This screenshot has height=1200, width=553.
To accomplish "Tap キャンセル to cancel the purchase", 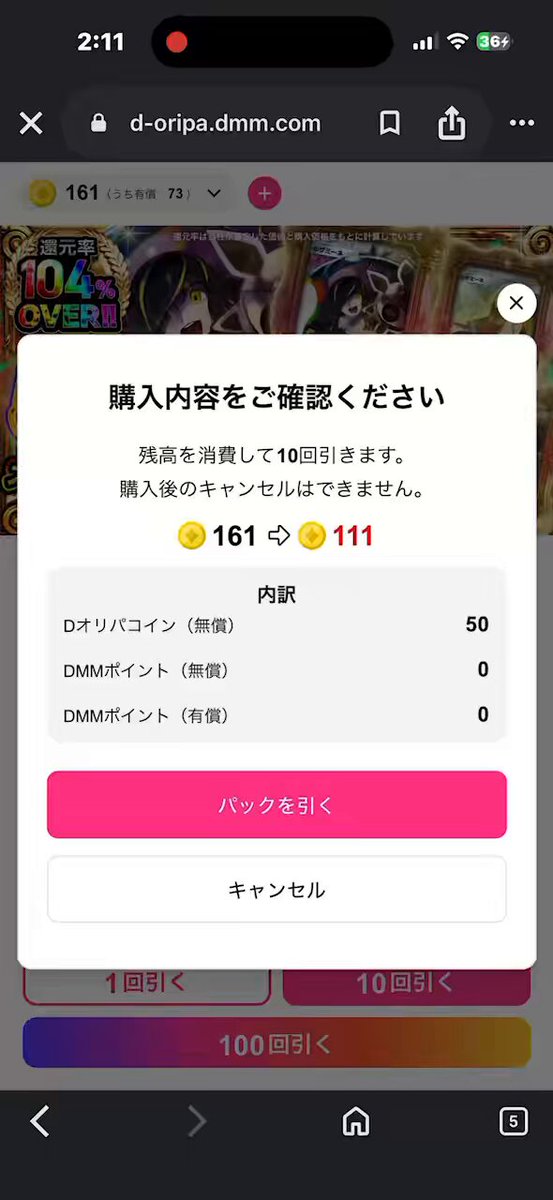I will 276,889.
